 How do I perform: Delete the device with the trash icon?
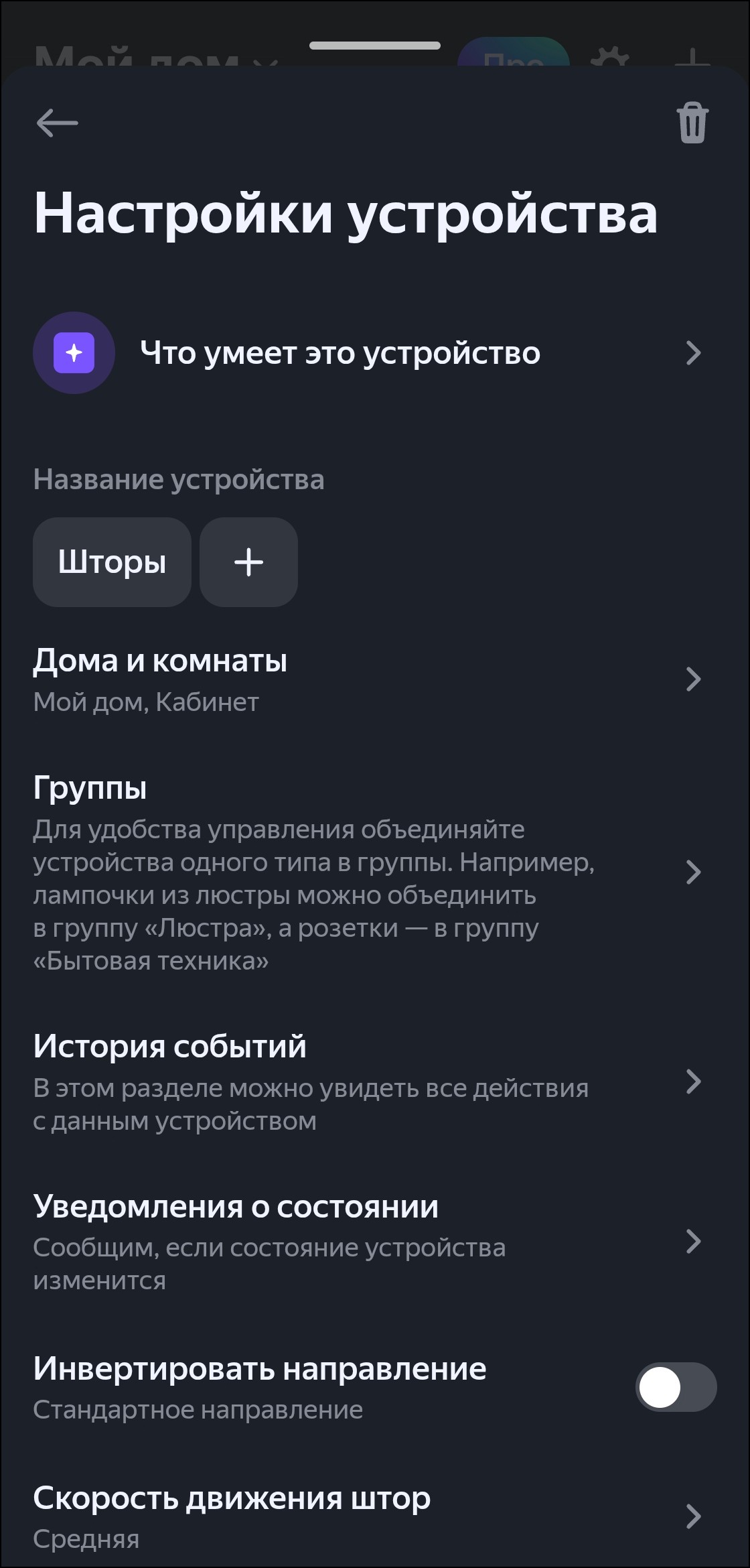(x=692, y=123)
